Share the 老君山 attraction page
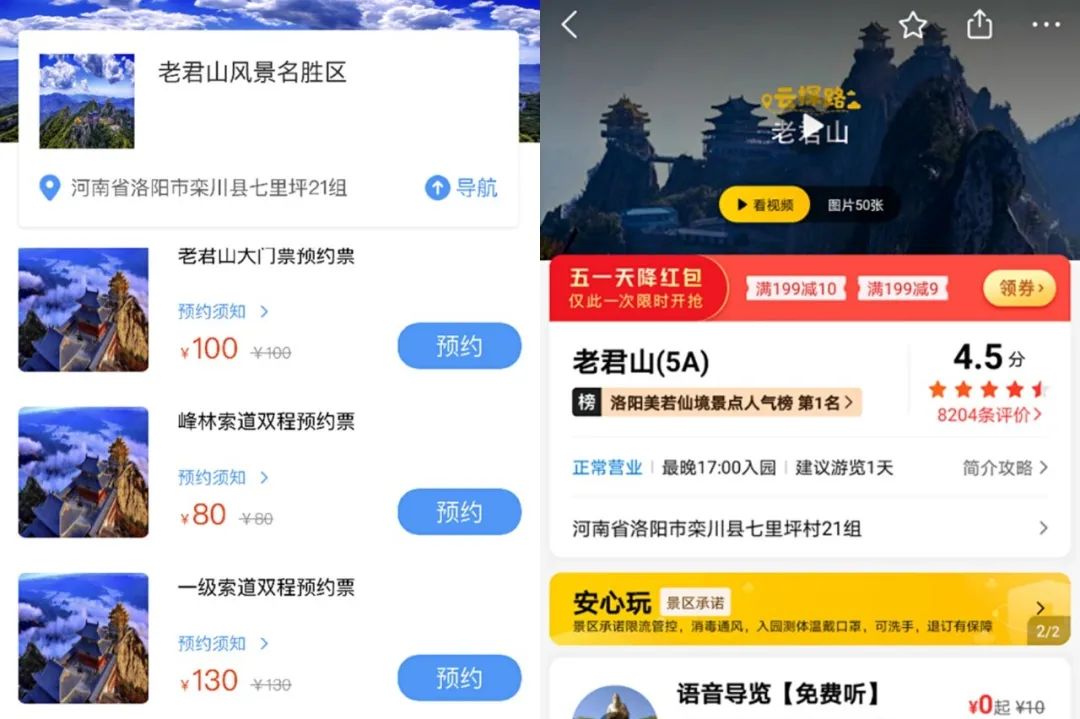1080x719 pixels. [x=979, y=25]
